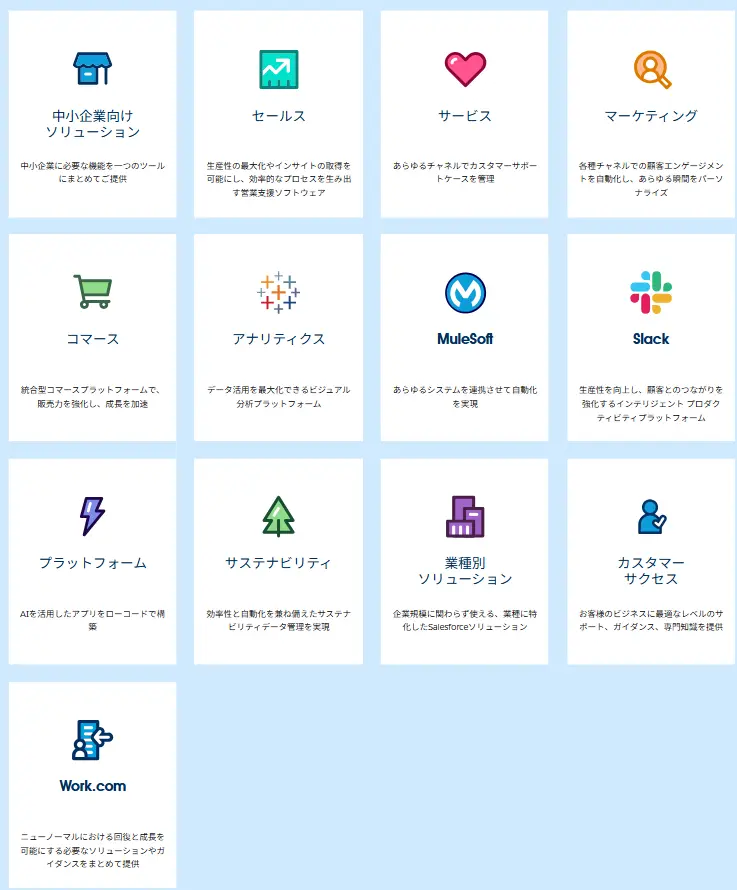View the アナリティクス card
This screenshot has width=737, height=890.
(x=278, y=338)
